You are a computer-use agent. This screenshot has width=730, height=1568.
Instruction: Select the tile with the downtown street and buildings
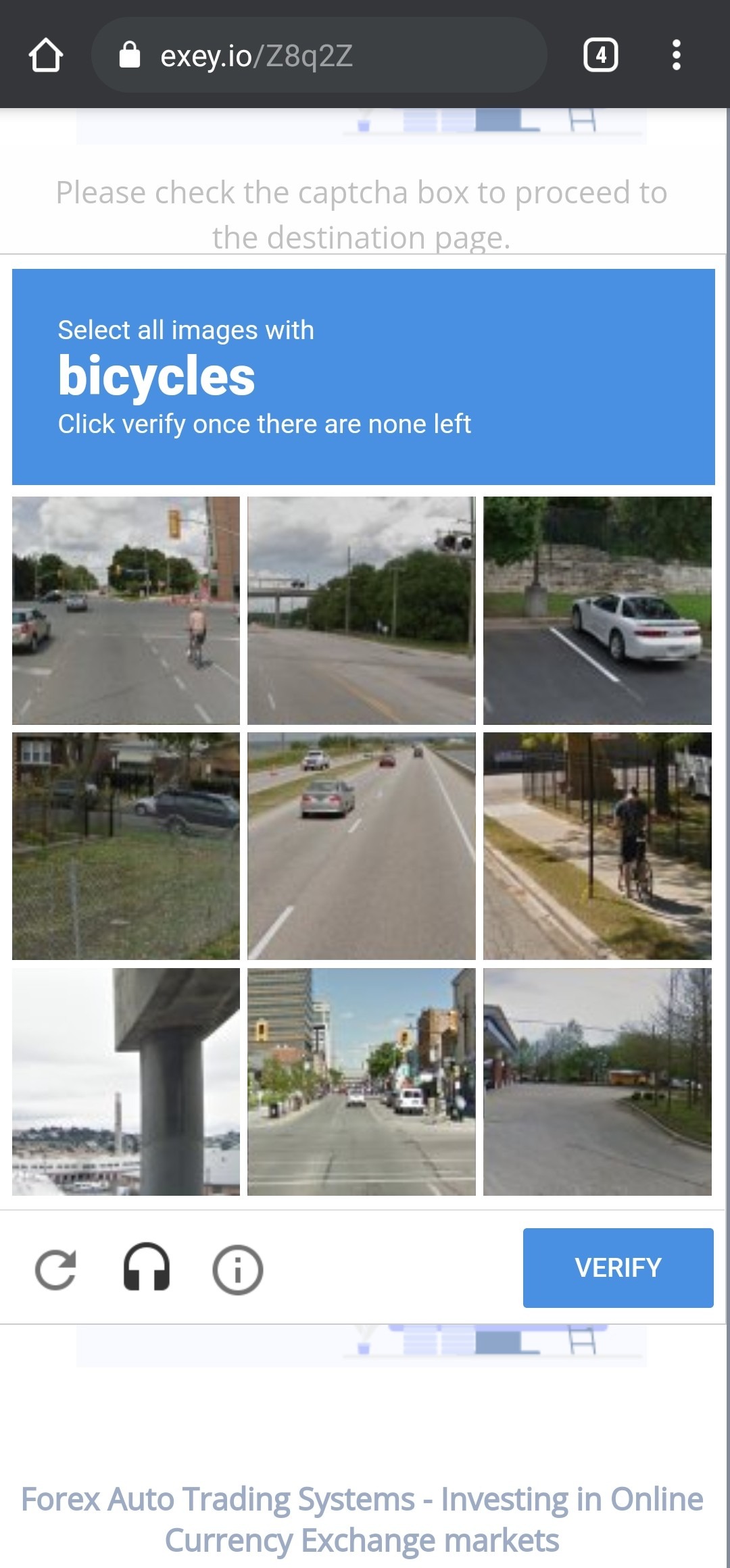click(362, 1082)
